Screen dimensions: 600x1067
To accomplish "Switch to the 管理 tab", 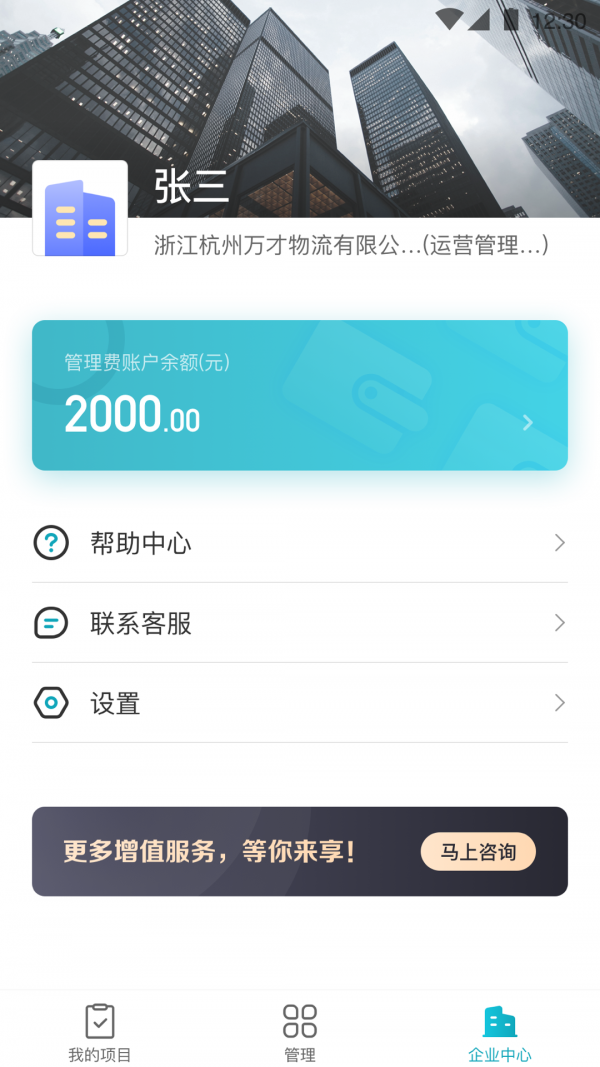I will pos(300,1033).
